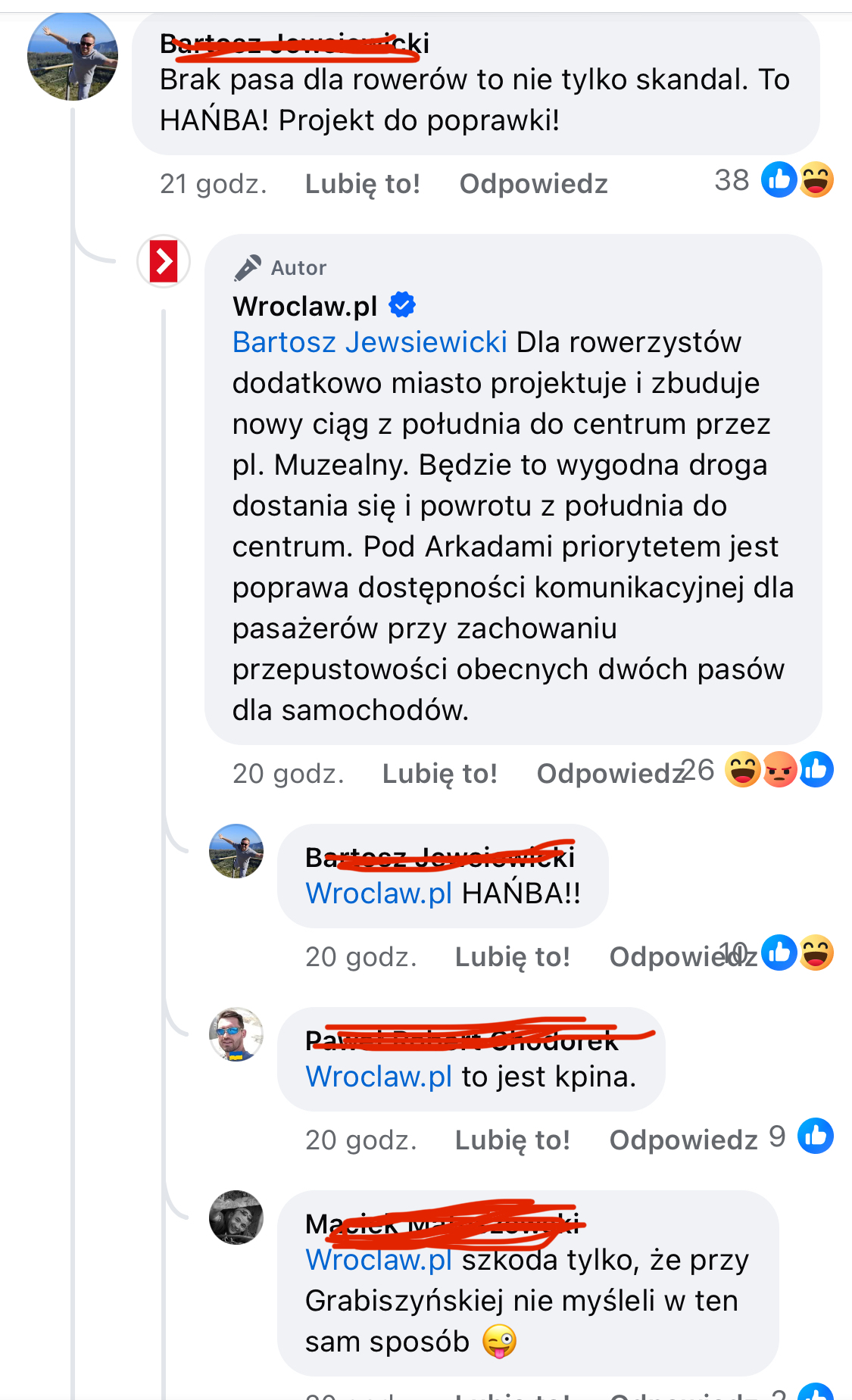Open the Wroclaw.pl mention in the Grabiszyńskiej reply
Screen dimensions: 852x1400
coord(379,1260)
